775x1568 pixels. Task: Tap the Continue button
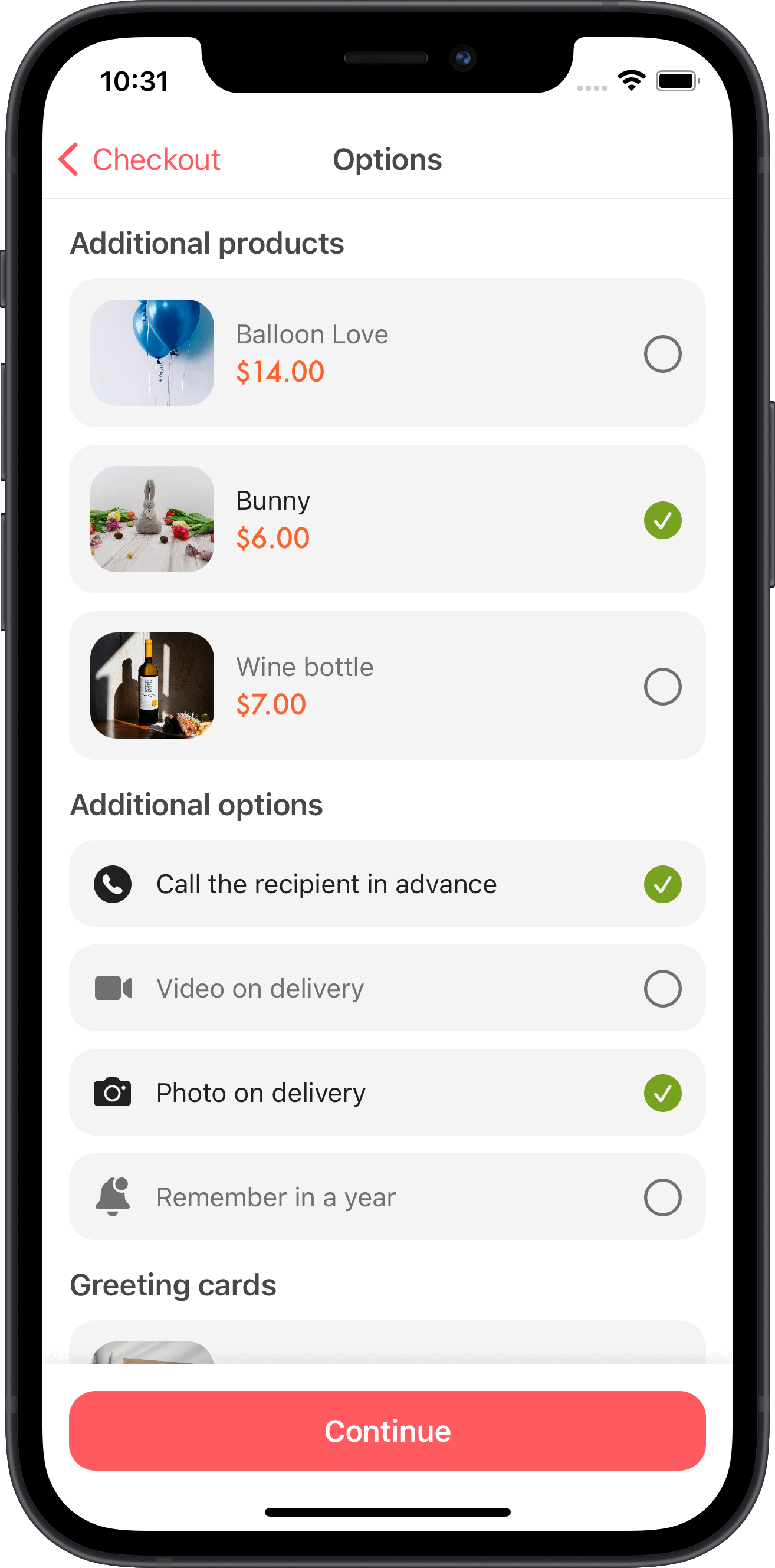[x=387, y=1431]
